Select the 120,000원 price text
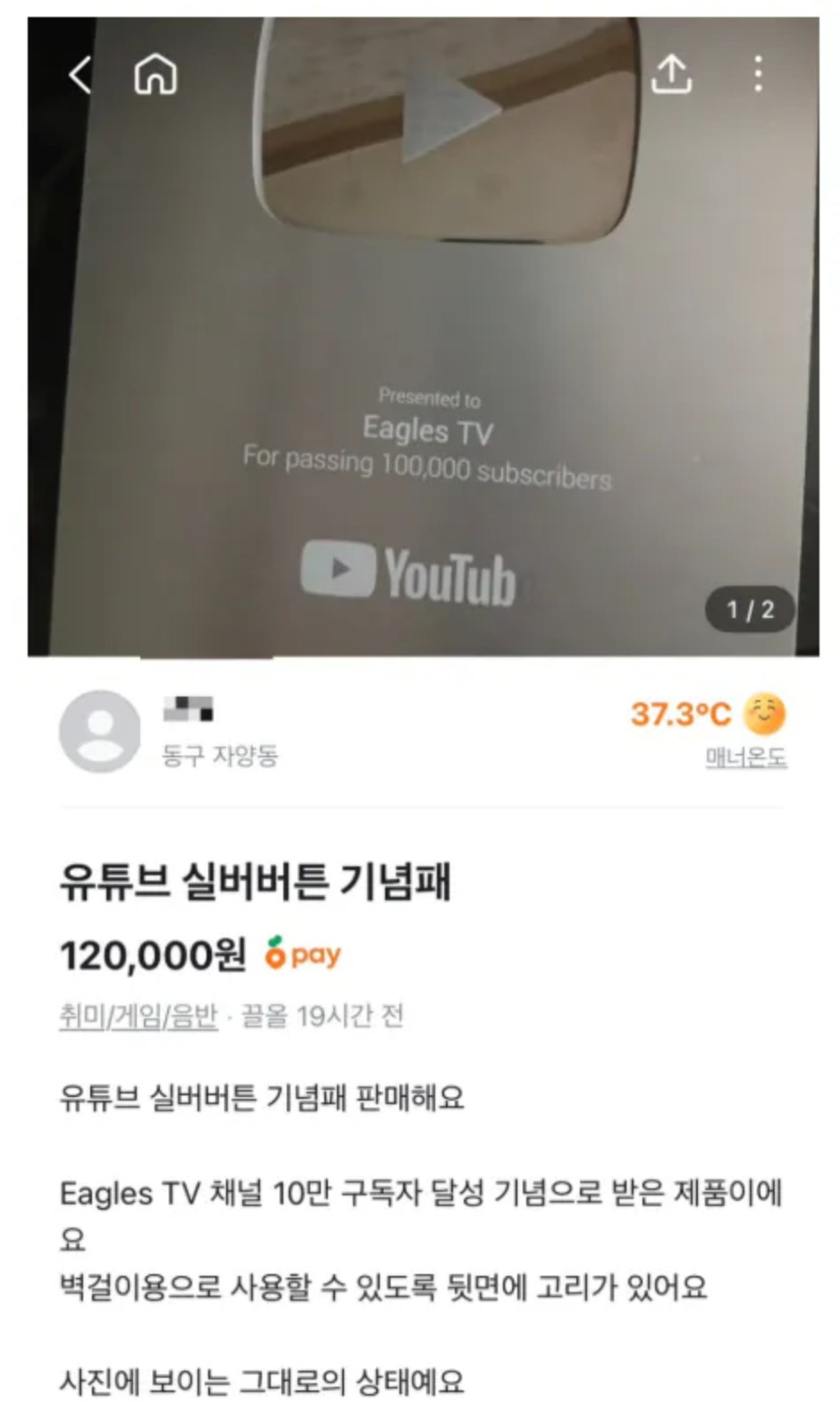Image resolution: width=840 pixels, height=1427 pixels. tap(154, 955)
